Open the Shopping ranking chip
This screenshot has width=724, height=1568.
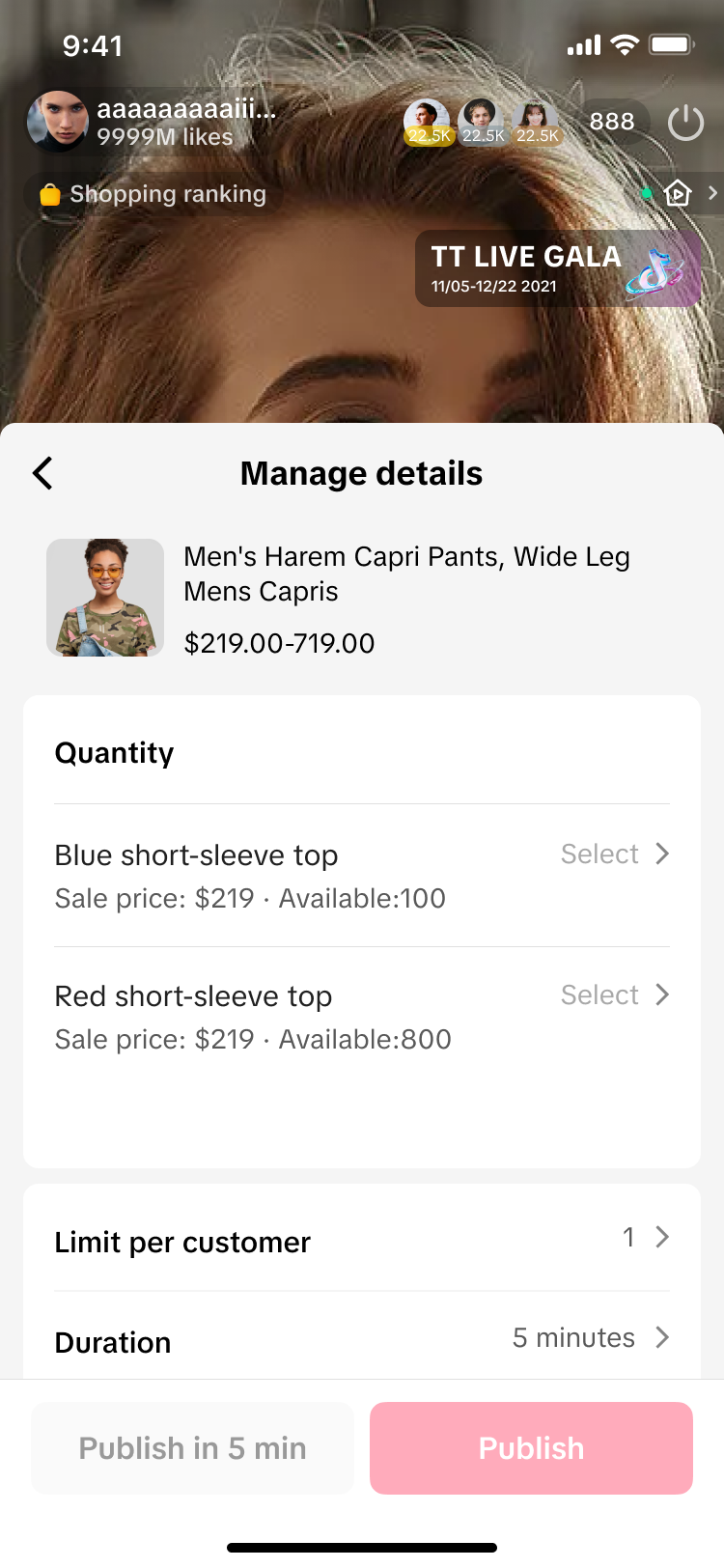coord(154,194)
